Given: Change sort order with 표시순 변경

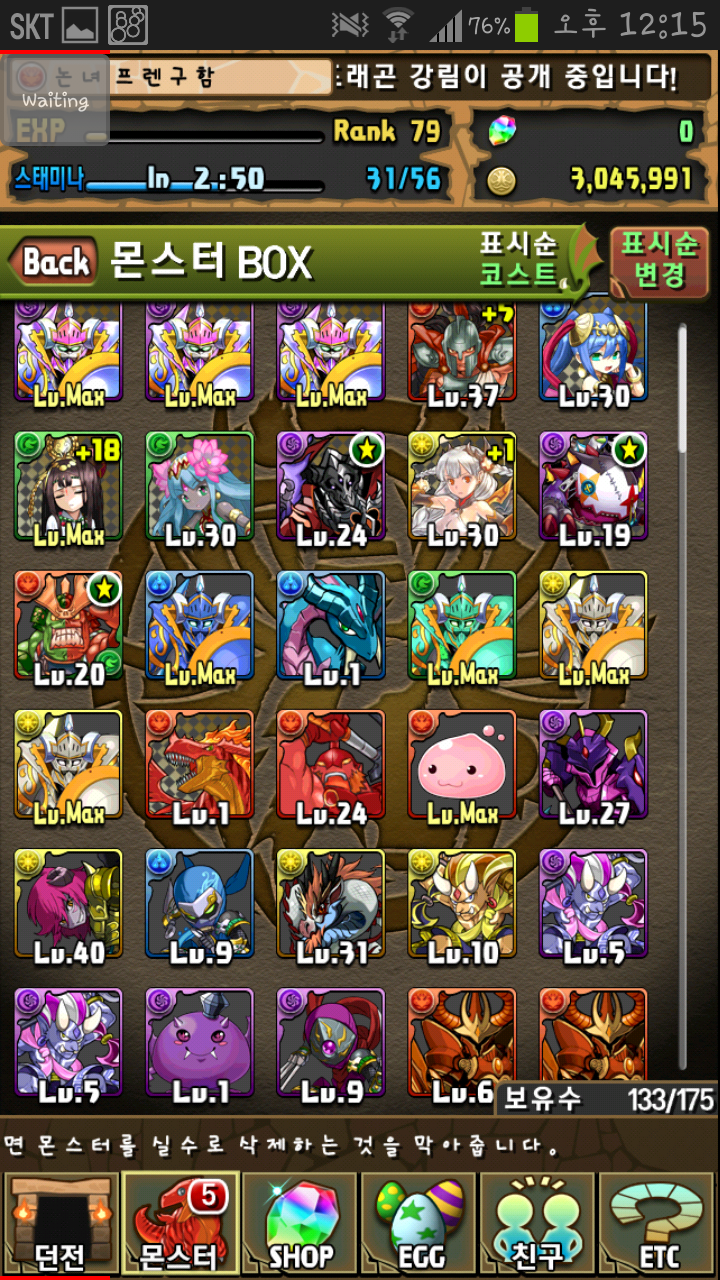Looking at the screenshot, I should pos(659,259).
